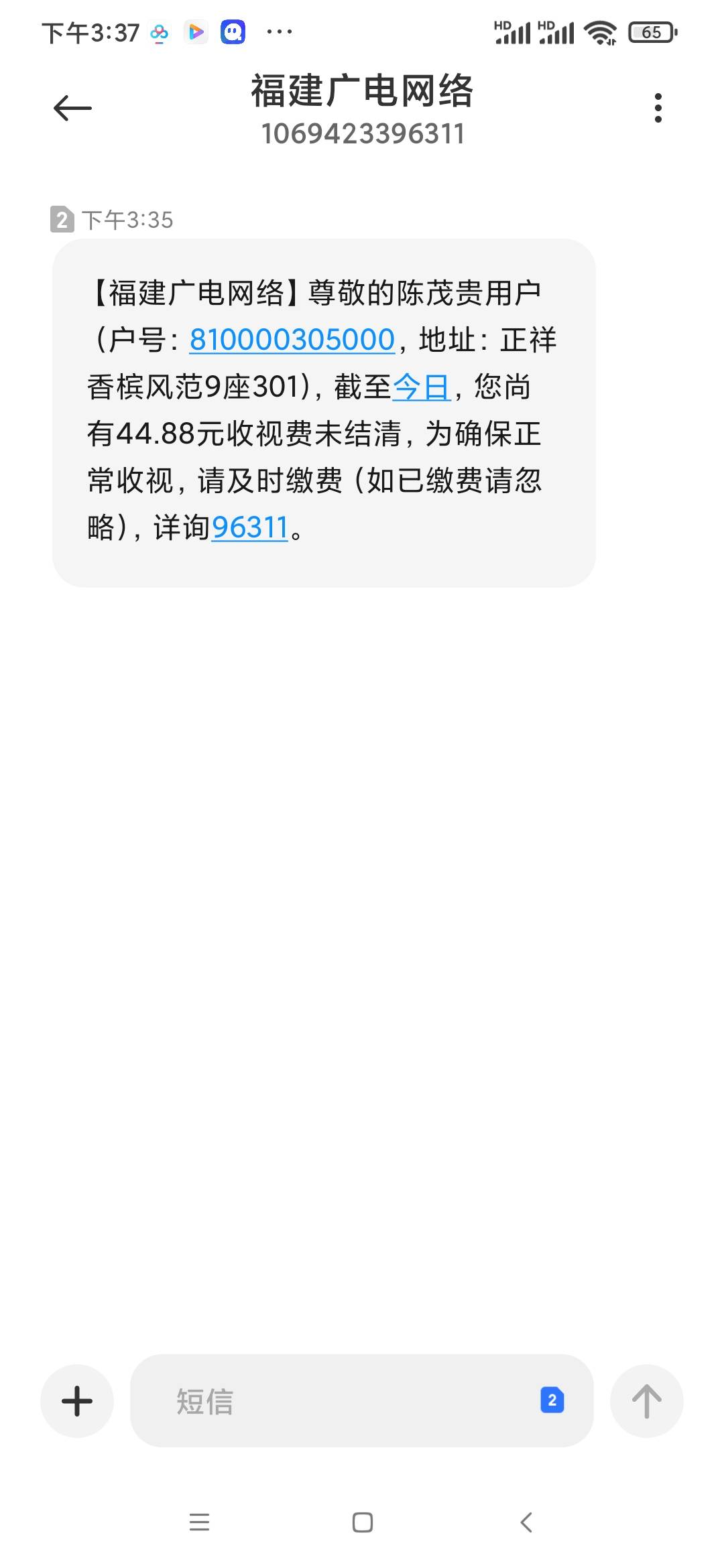Image resolution: width=724 pixels, height=1568 pixels.
Task: Focus the 短信 message input field
Action: [335, 1401]
